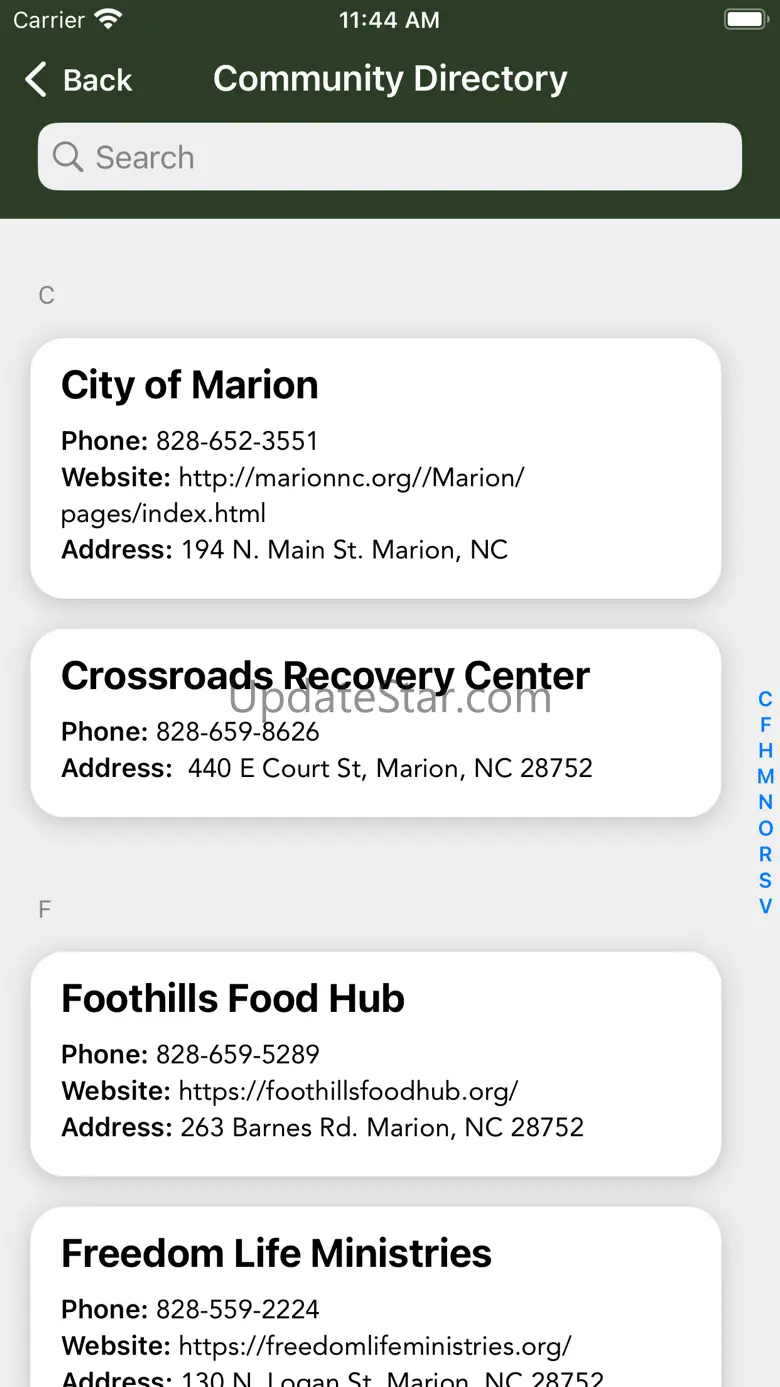Go back to the previous screen
Viewport: 780px width, 1387px height.
(80, 80)
